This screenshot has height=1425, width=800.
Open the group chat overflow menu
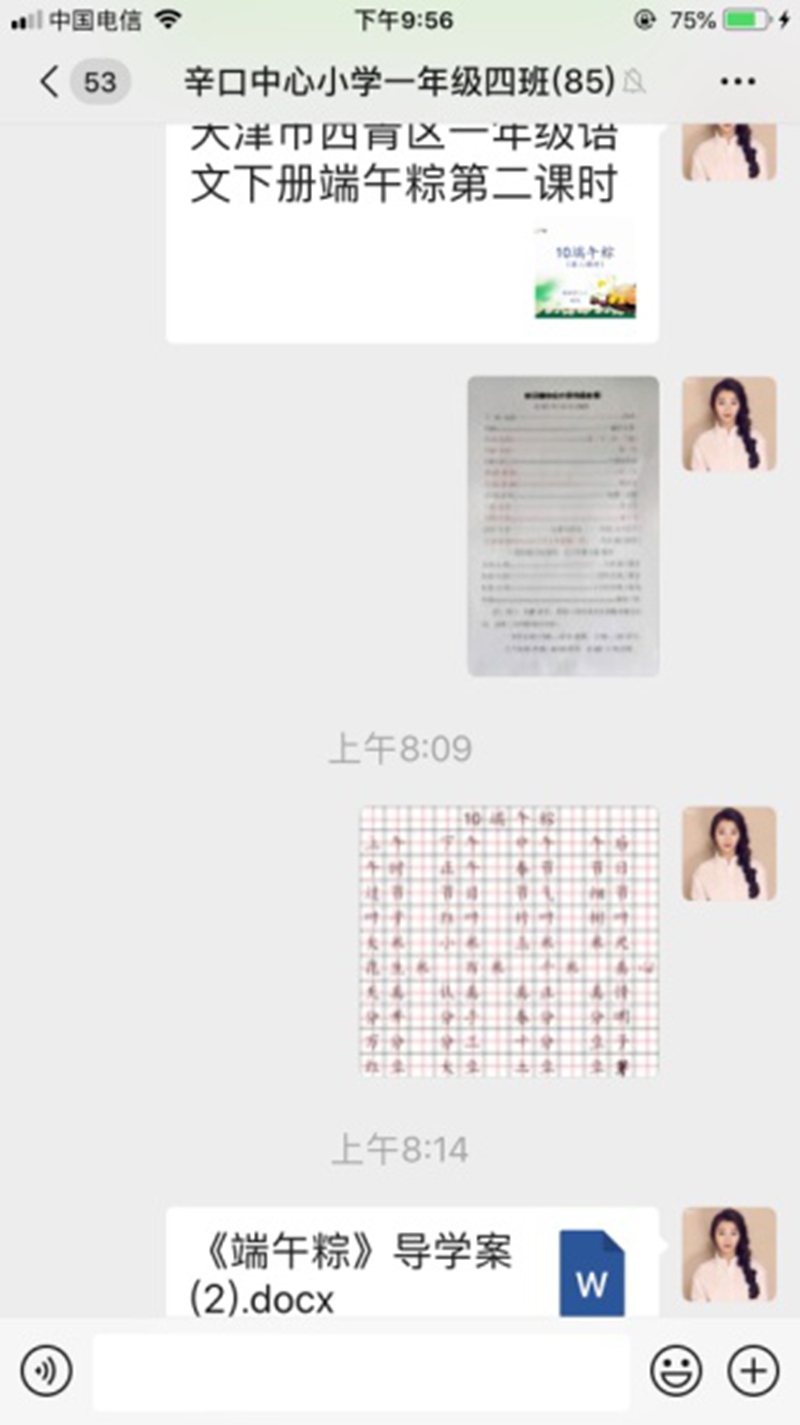[737, 82]
